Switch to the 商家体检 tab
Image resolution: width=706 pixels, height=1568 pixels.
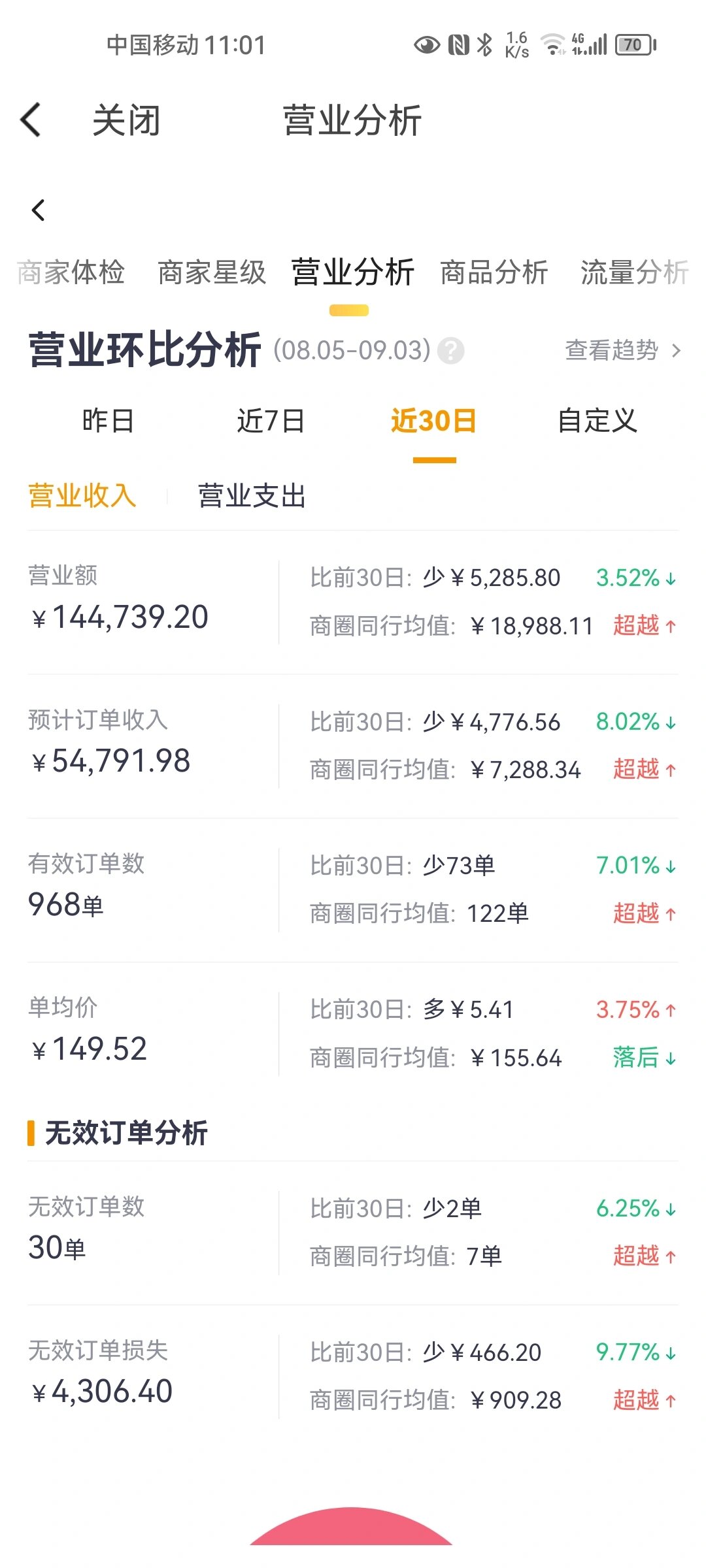[71, 272]
